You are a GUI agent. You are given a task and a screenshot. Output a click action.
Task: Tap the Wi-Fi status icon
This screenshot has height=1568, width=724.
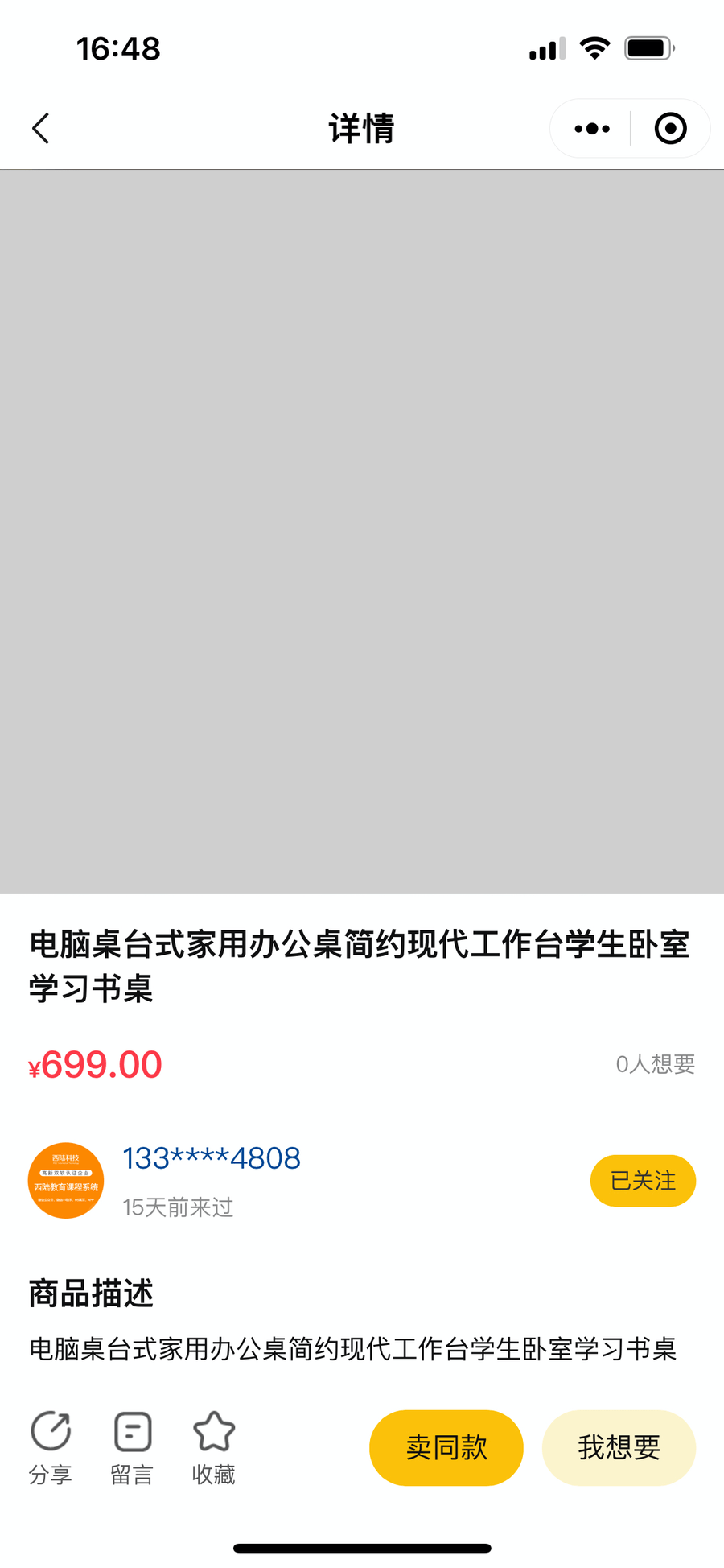pos(593,47)
